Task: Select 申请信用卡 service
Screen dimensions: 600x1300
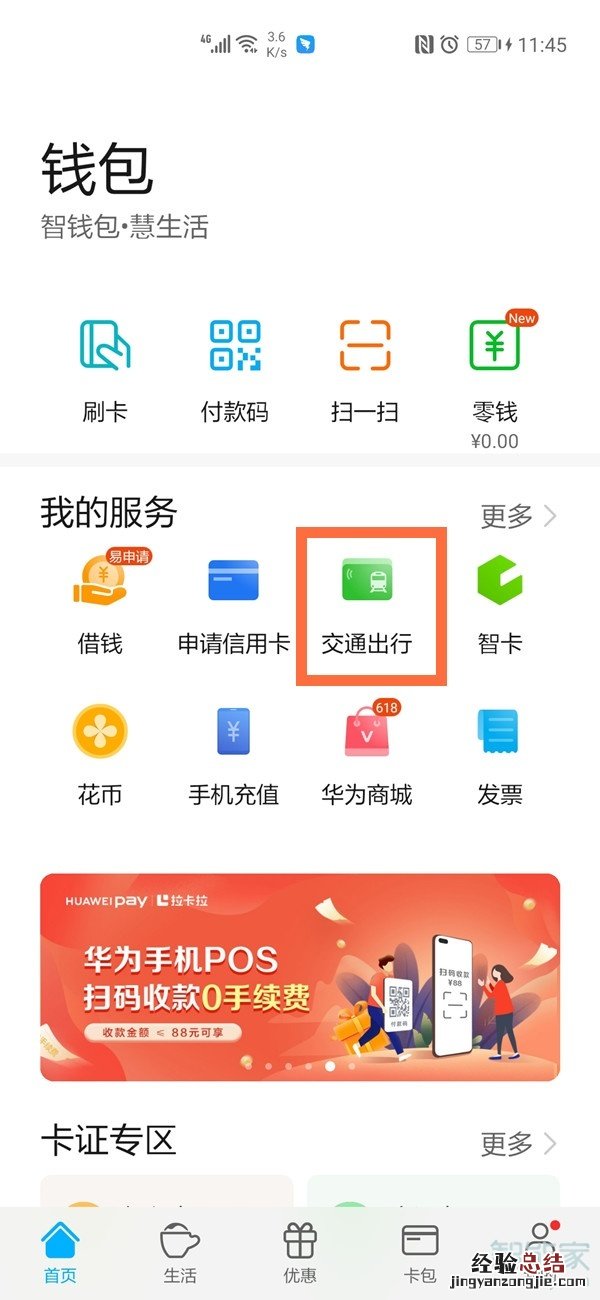Action: pyautogui.click(x=233, y=600)
